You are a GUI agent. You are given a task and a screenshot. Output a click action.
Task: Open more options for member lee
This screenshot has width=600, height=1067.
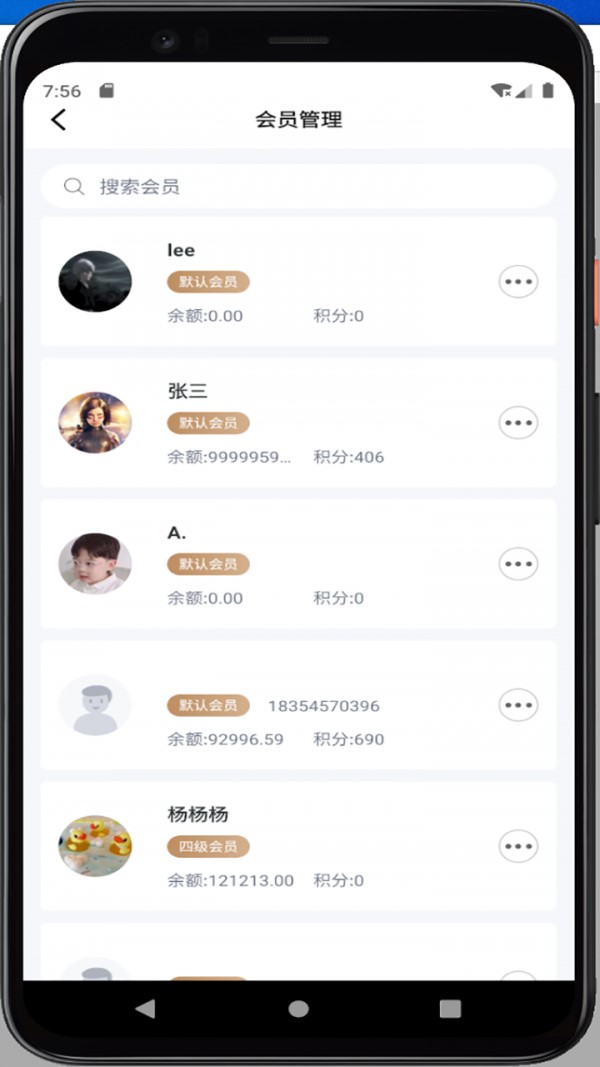tap(518, 282)
